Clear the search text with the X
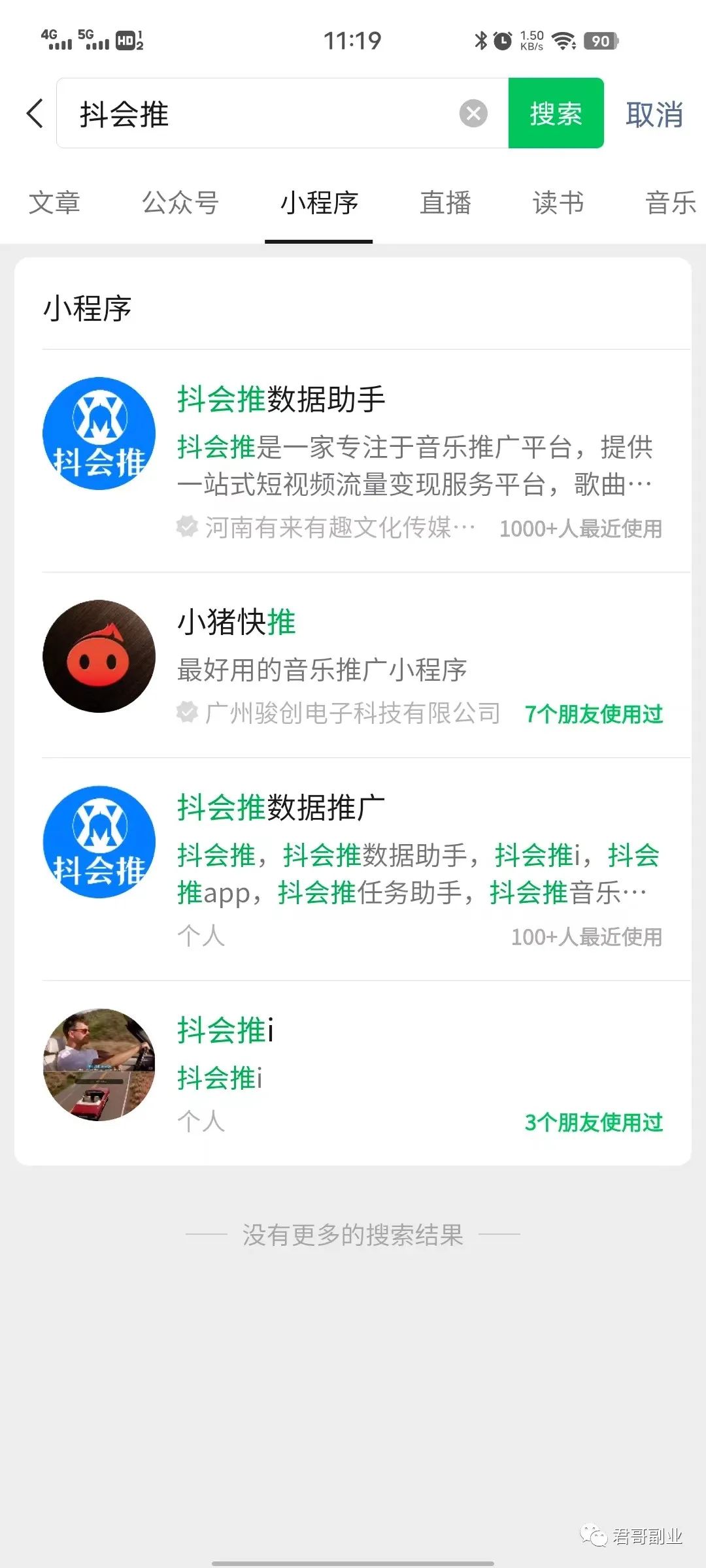The height and width of the screenshot is (1568, 706). [473, 114]
